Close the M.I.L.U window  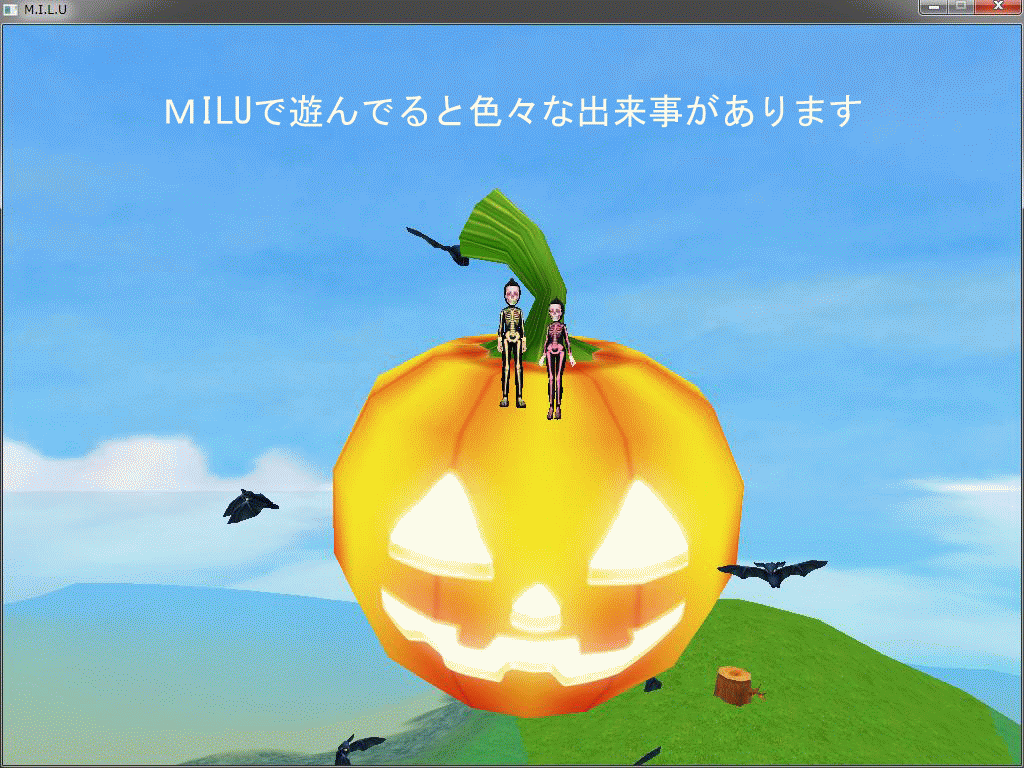[x=996, y=7]
